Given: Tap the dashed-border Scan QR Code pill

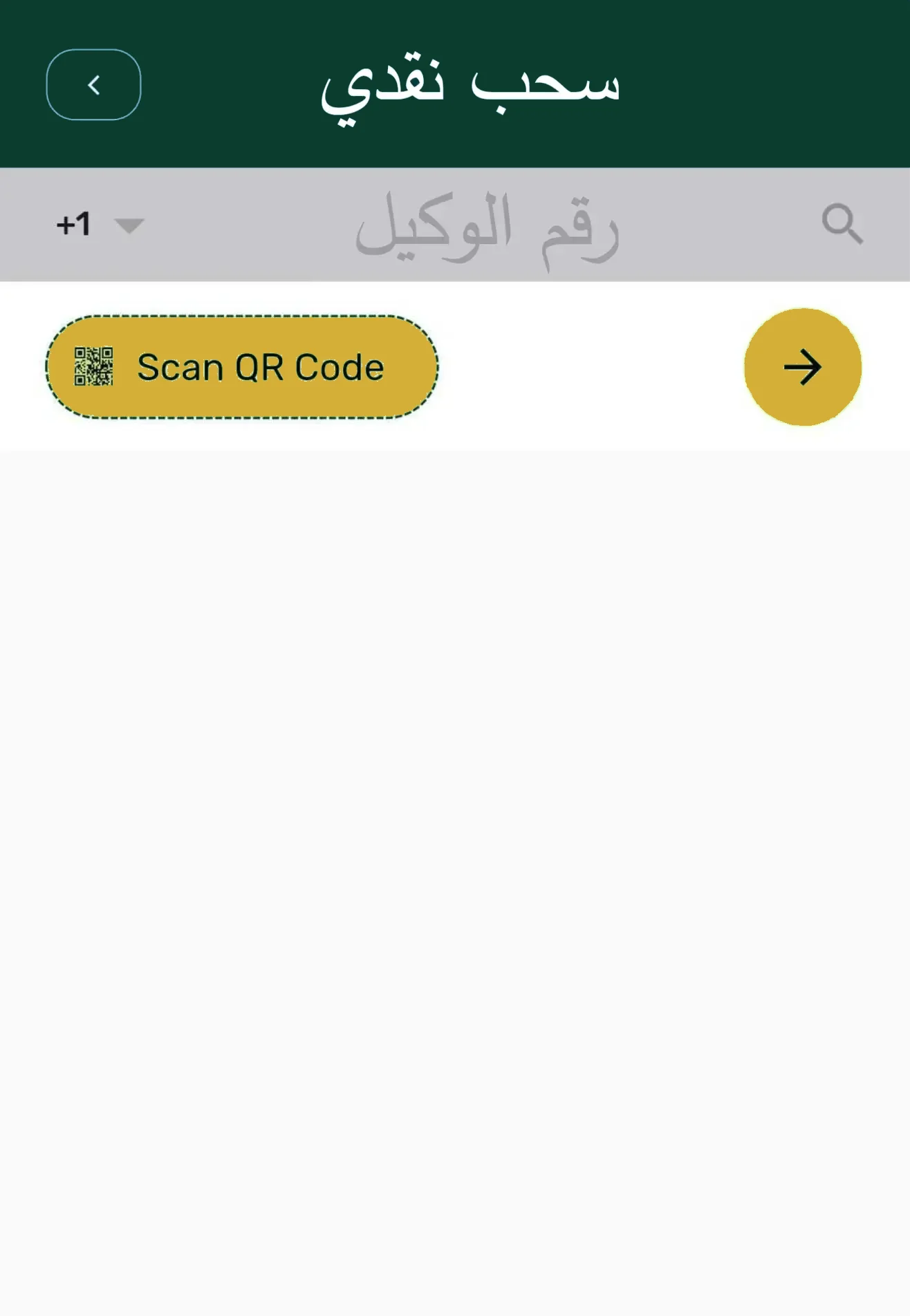Looking at the screenshot, I should [x=243, y=366].
